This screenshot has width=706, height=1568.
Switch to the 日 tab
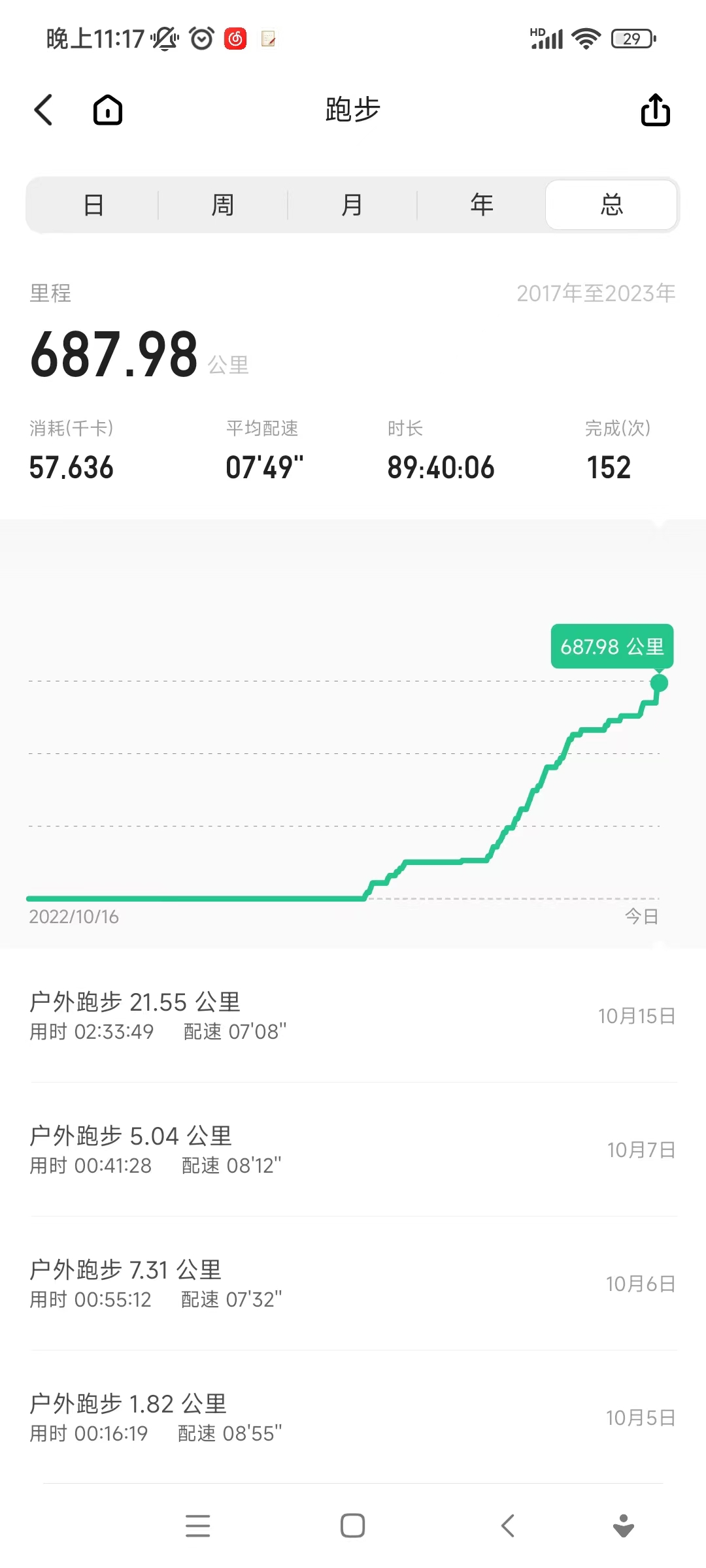pos(93,205)
